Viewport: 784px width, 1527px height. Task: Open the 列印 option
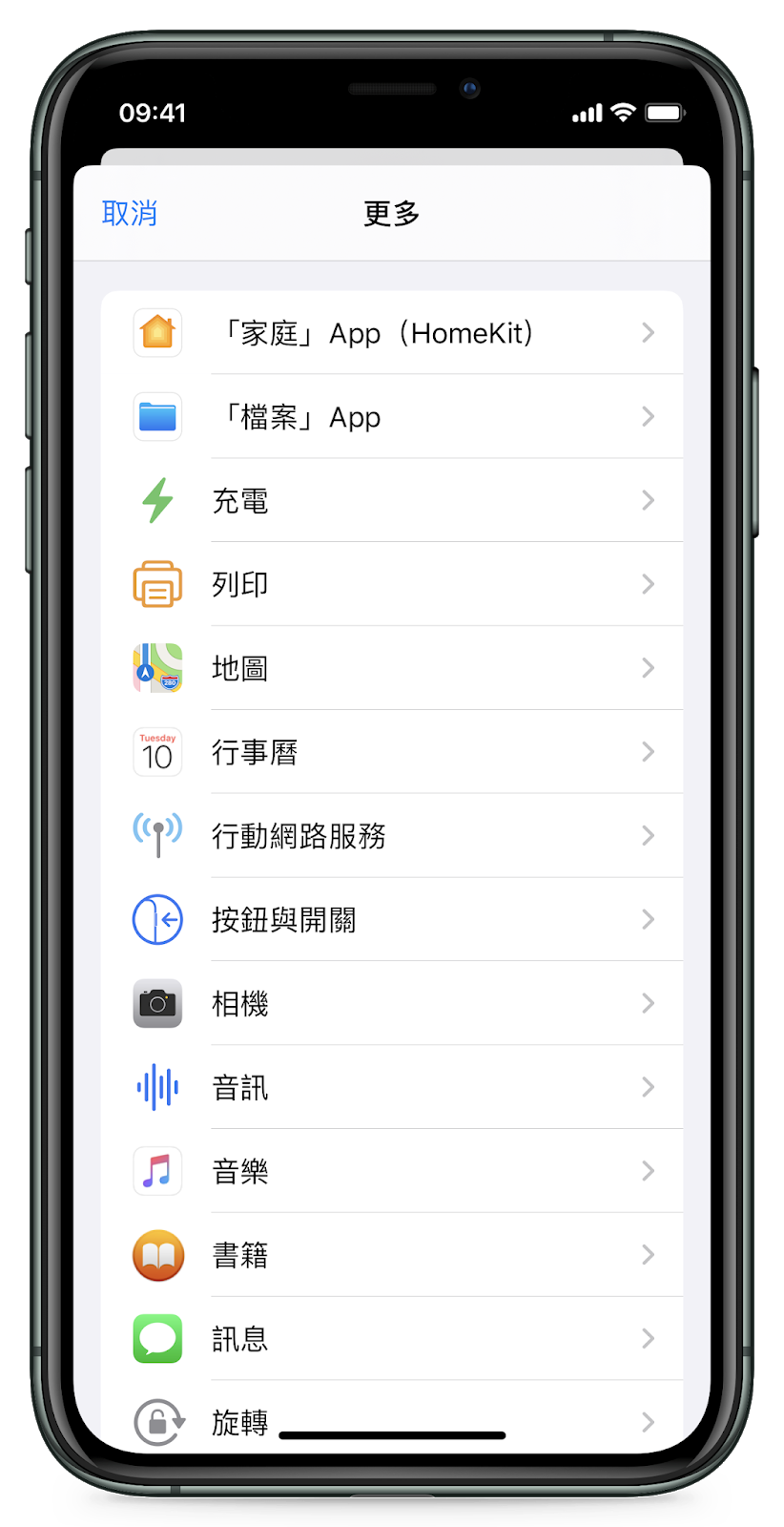pos(391,584)
